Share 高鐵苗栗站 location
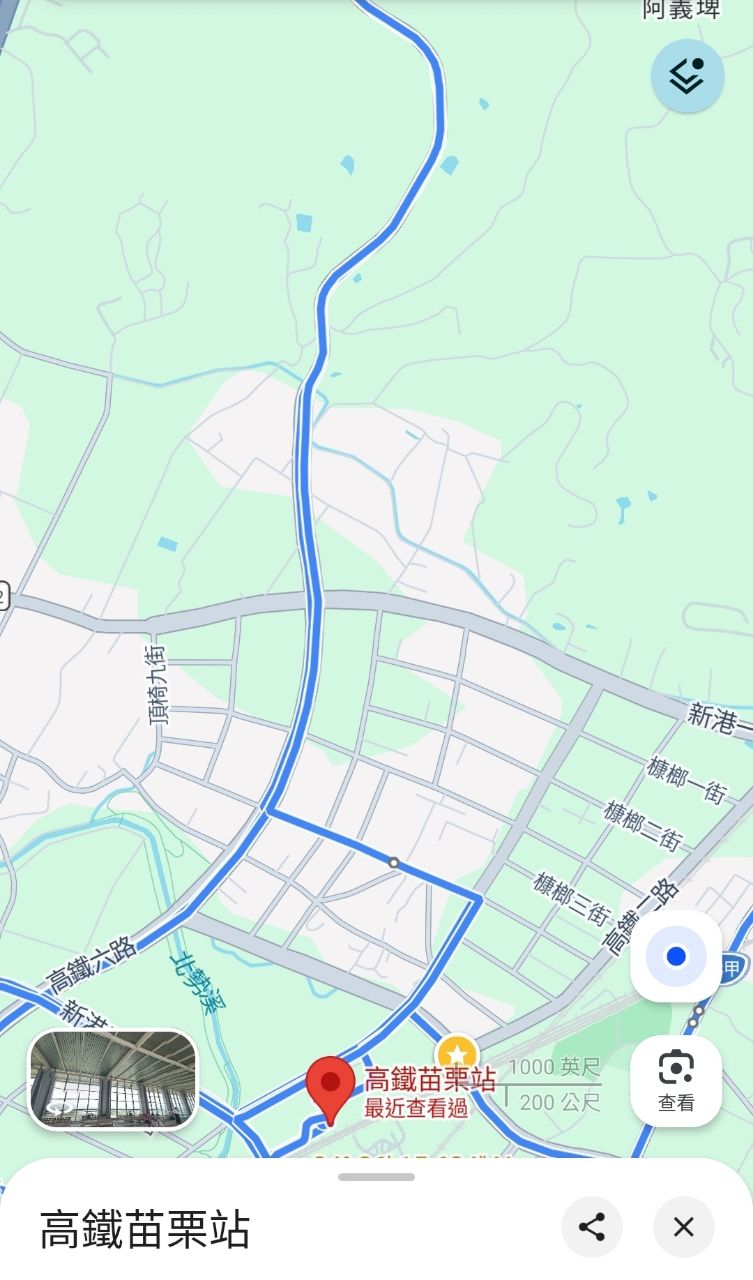The height and width of the screenshot is (1280, 753). [591, 1227]
